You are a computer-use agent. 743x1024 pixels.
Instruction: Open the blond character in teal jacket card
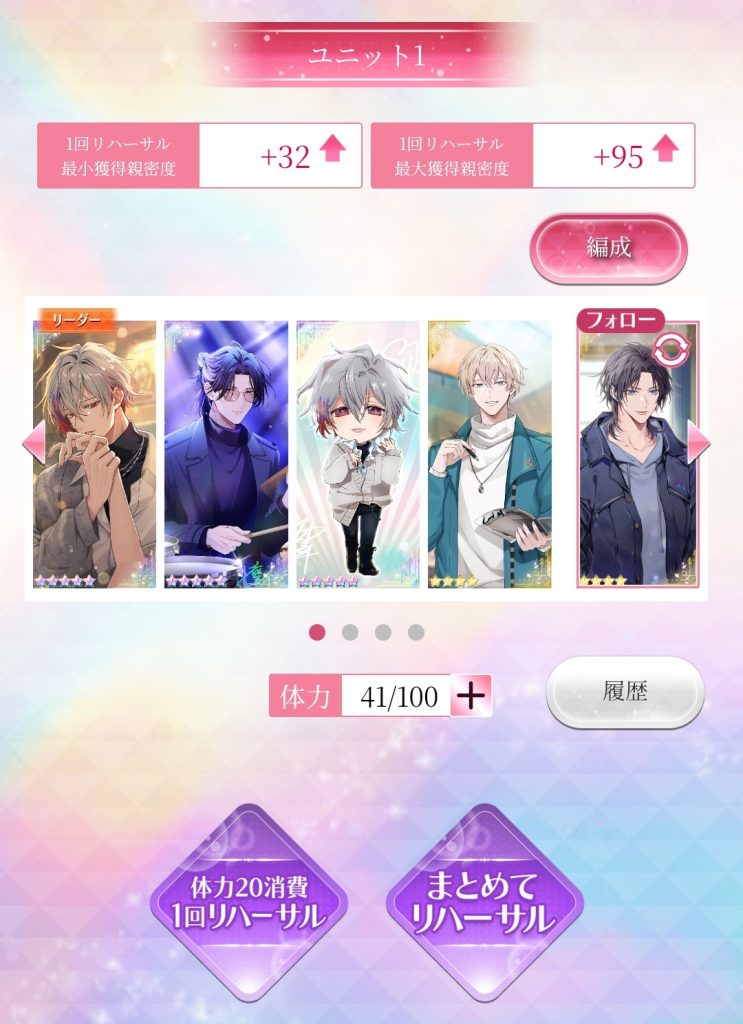489,455
